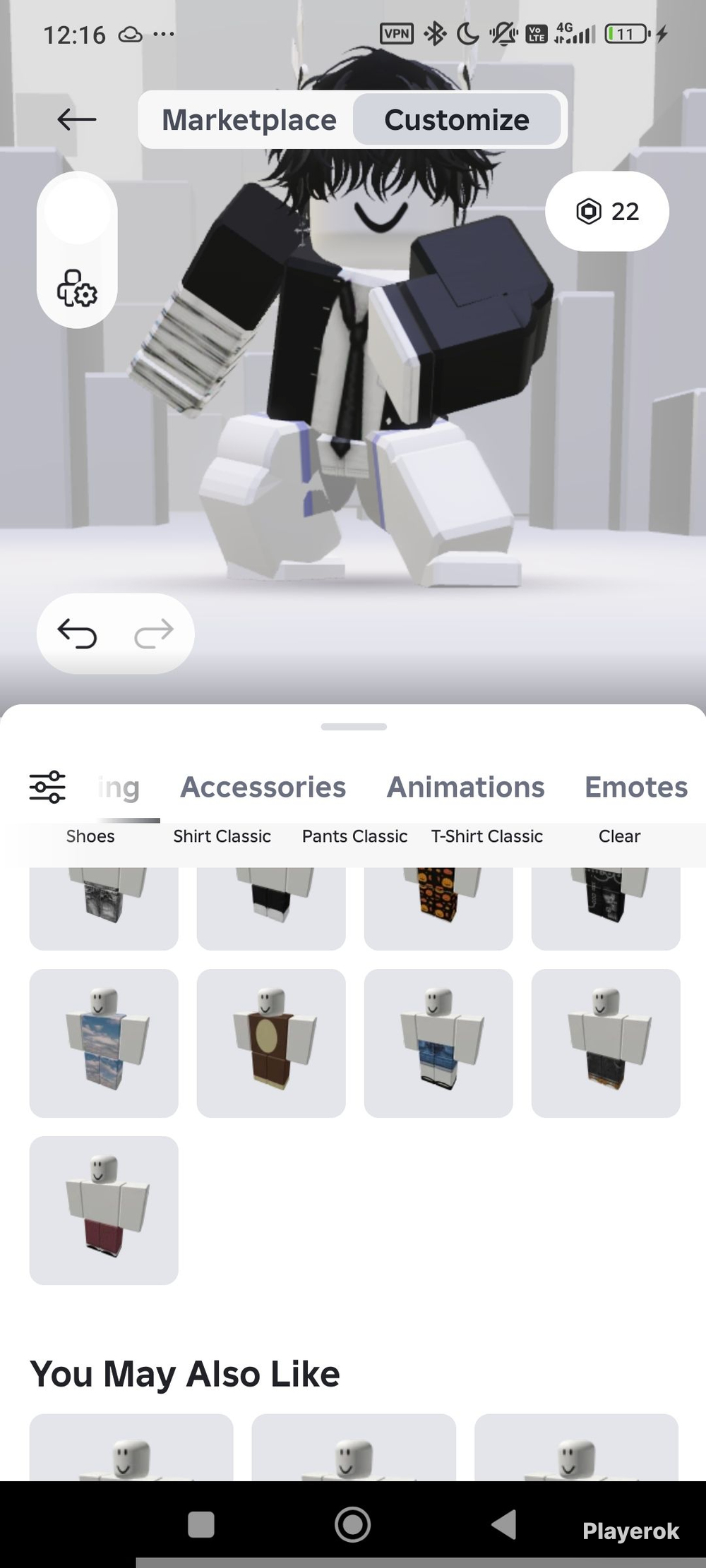Switch to the Accessories category
The width and height of the screenshot is (706, 1568).
coord(263,787)
